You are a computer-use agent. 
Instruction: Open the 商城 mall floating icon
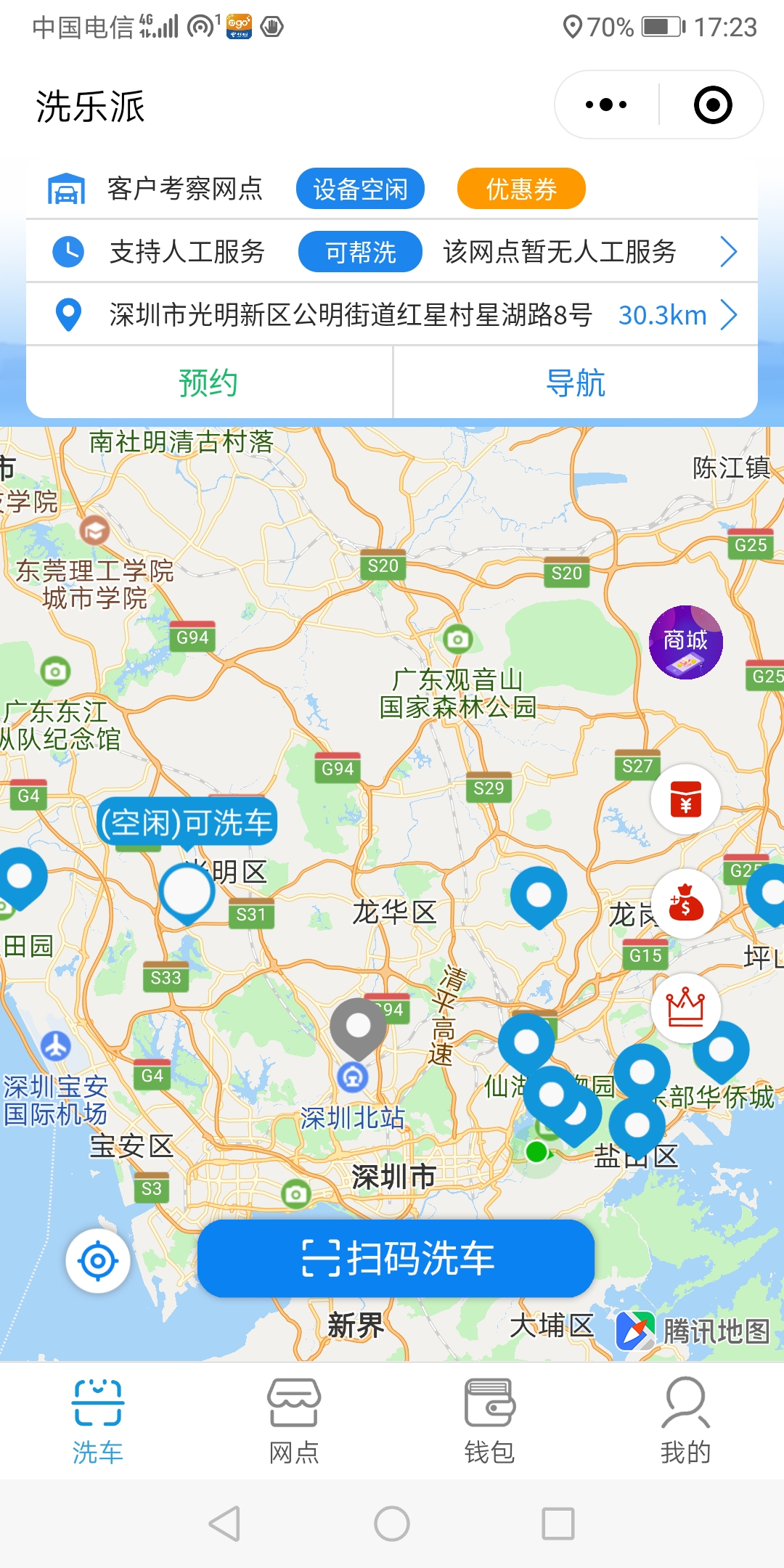point(685,642)
